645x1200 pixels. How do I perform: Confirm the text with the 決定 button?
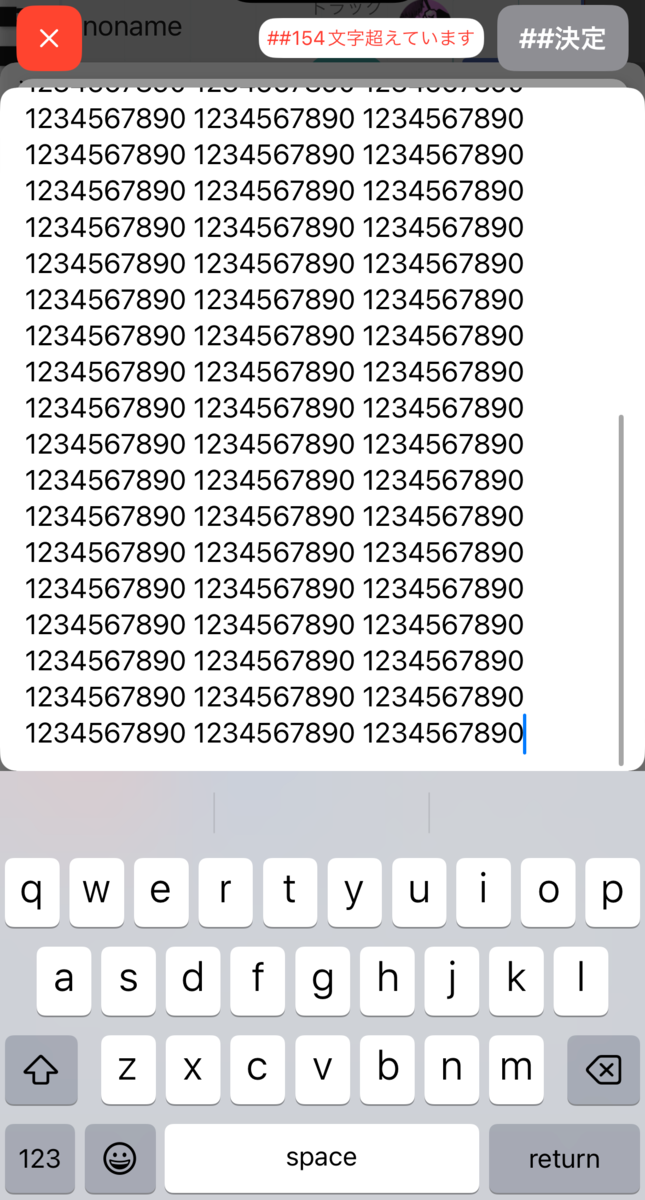pos(563,39)
